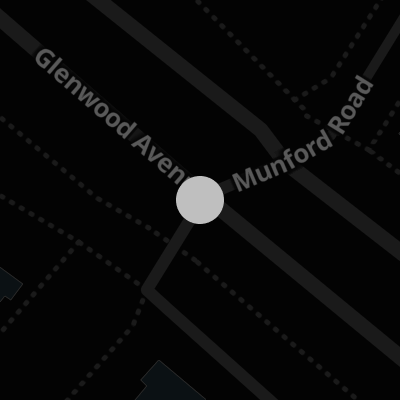
Task: Tap the marker at Glenwood Avenue and Munford Road
Action: click(200, 200)
